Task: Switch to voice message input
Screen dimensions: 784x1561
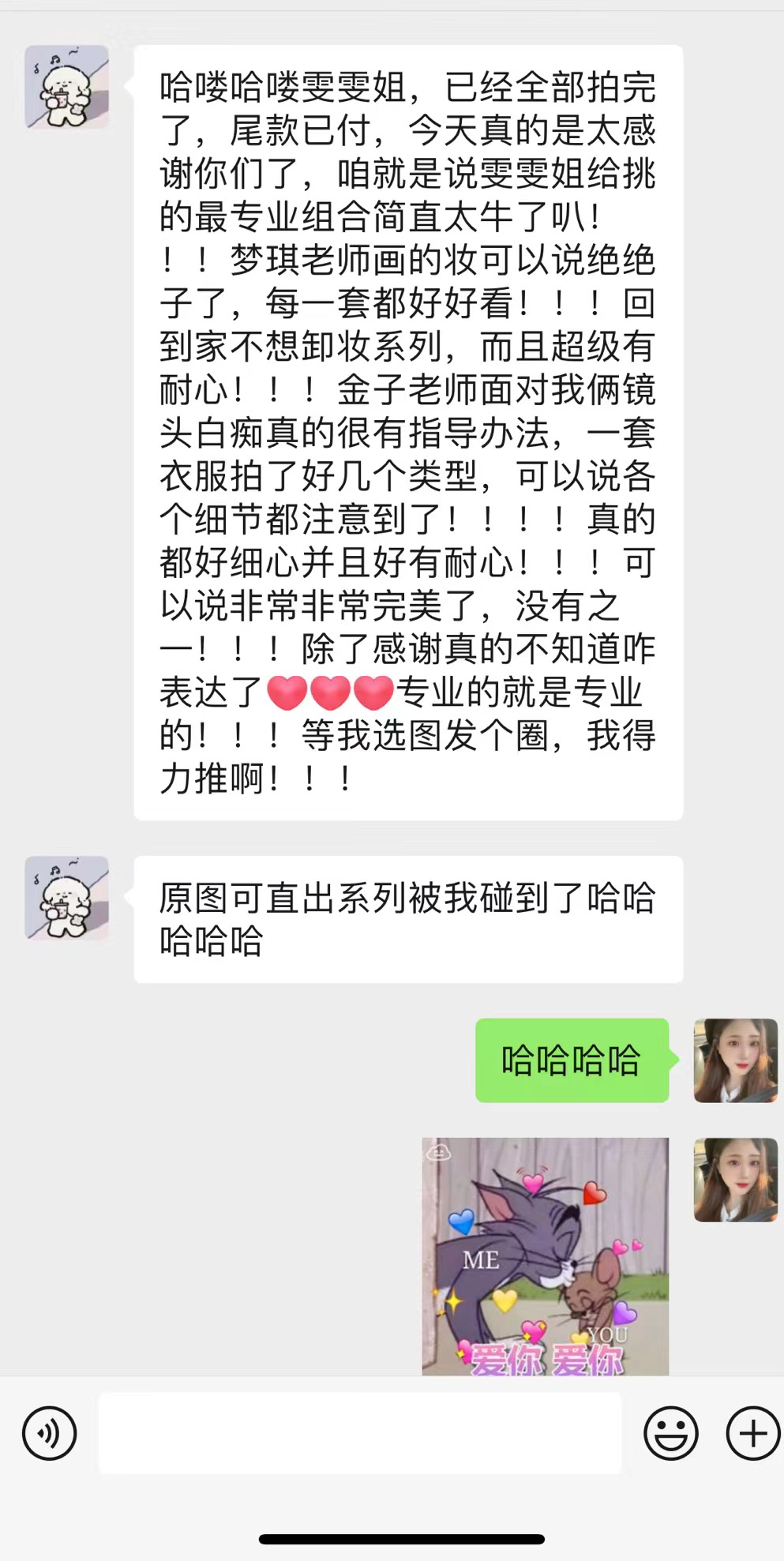Action: coord(49,1432)
